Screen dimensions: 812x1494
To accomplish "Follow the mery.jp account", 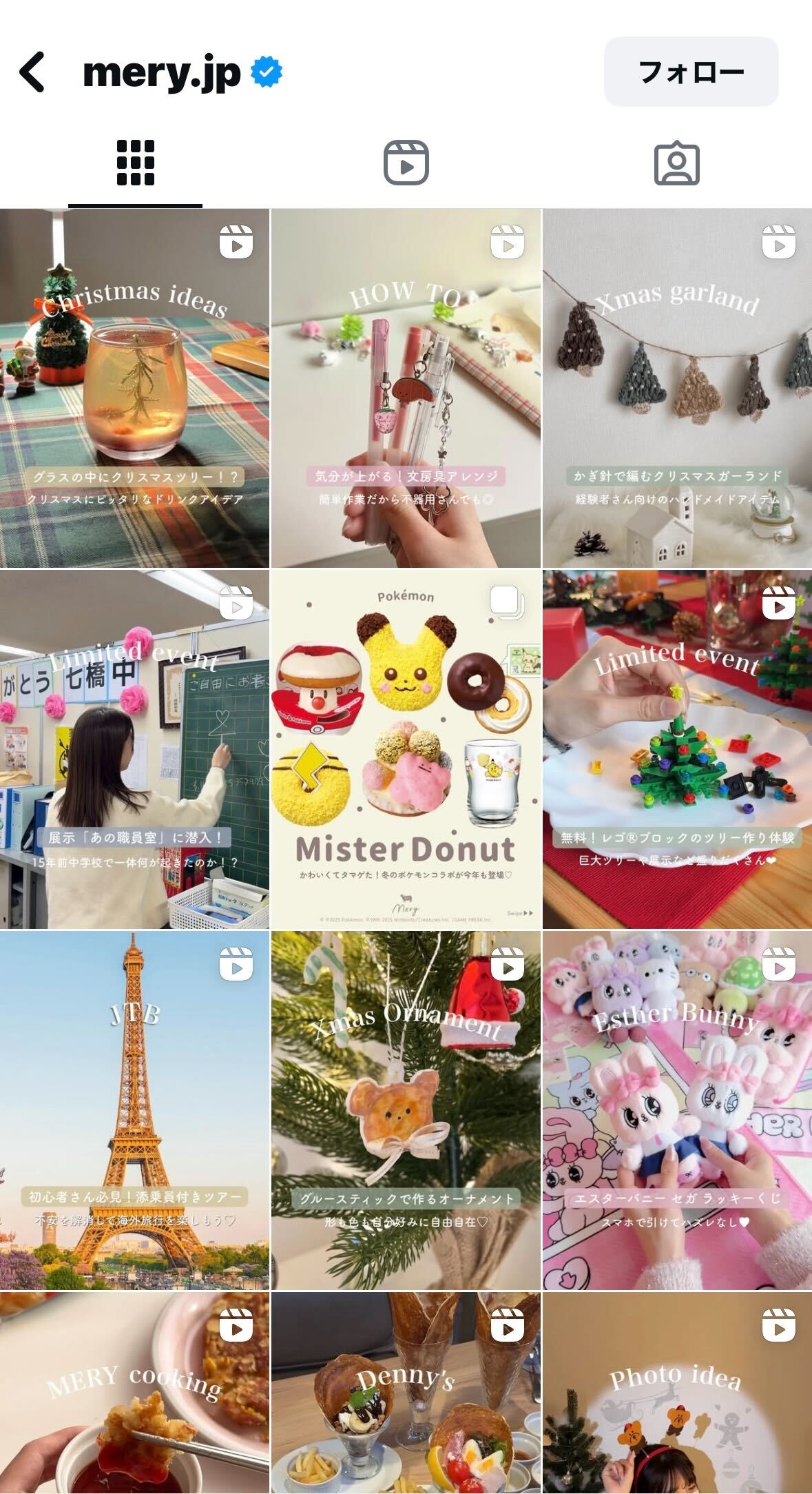I will click(691, 72).
